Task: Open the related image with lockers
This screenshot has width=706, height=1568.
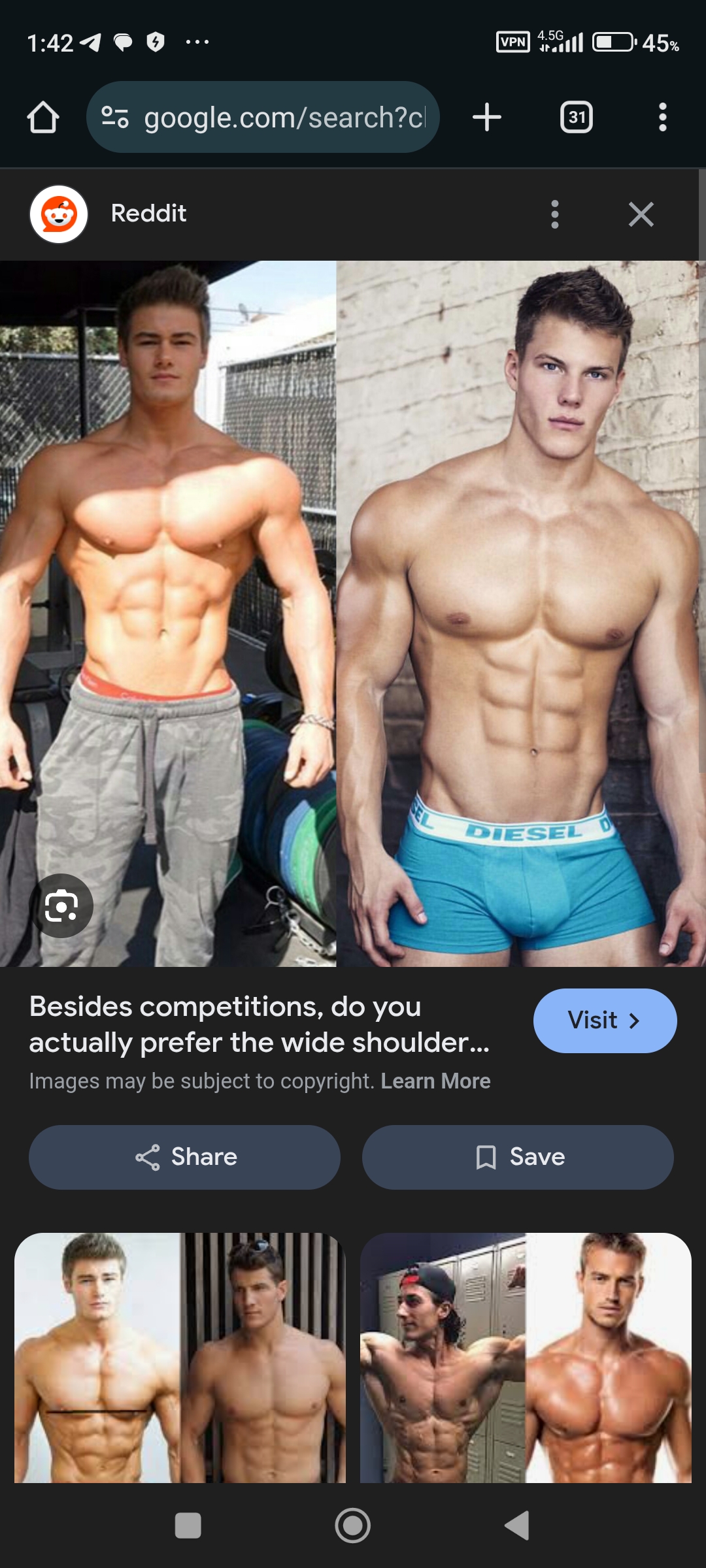Action: [x=526, y=1358]
